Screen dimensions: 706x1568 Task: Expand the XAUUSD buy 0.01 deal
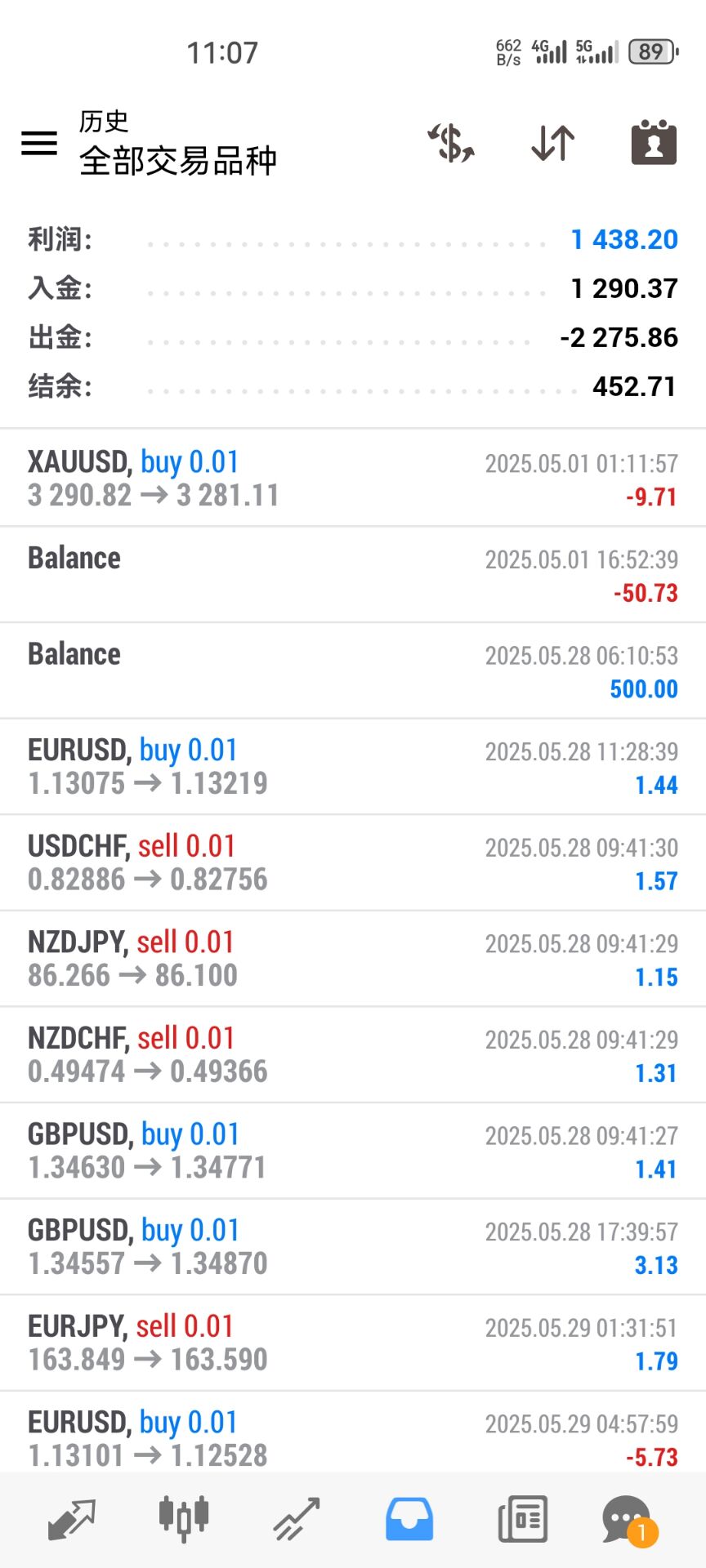point(353,479)
